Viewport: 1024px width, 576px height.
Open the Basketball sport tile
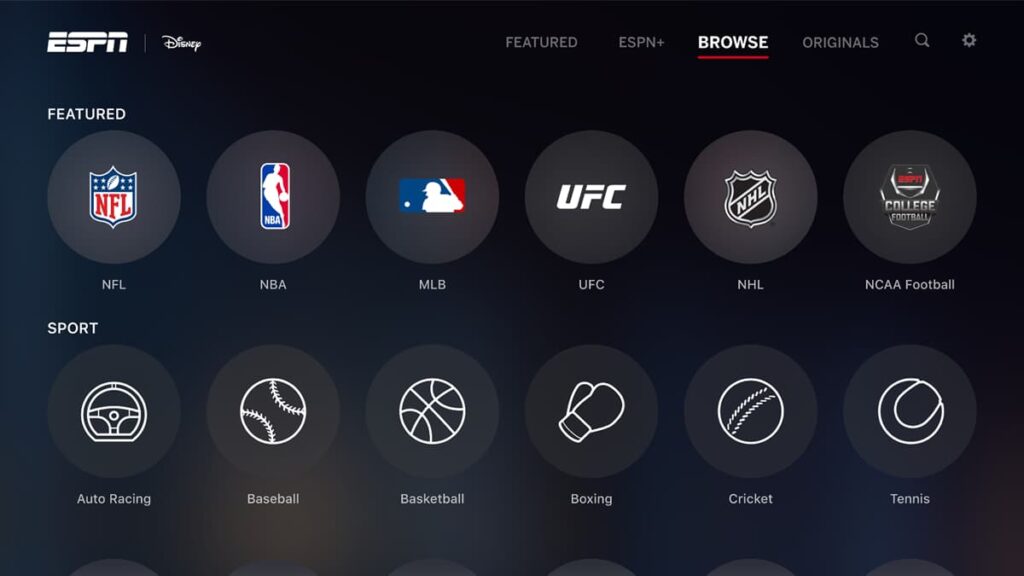pos(432,411)
